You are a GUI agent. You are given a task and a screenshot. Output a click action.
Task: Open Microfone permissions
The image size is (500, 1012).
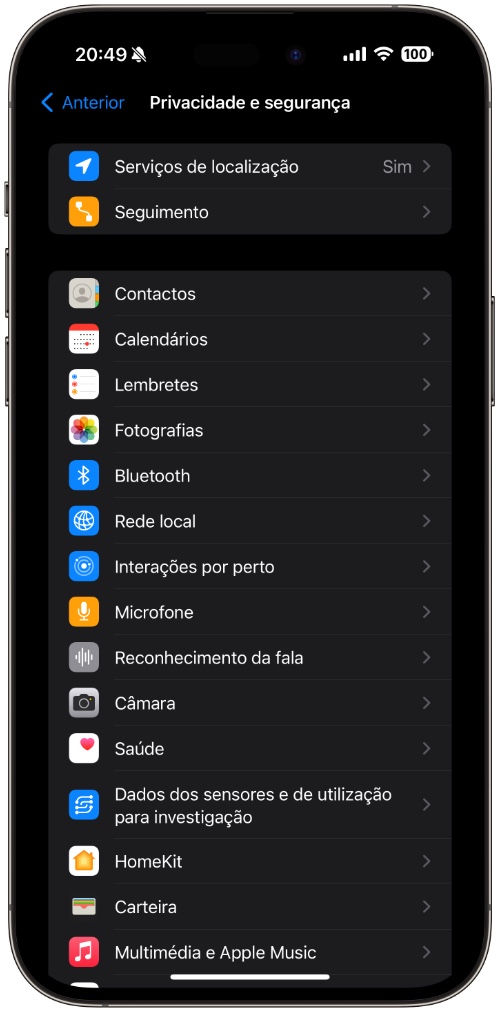pos(250,612)
